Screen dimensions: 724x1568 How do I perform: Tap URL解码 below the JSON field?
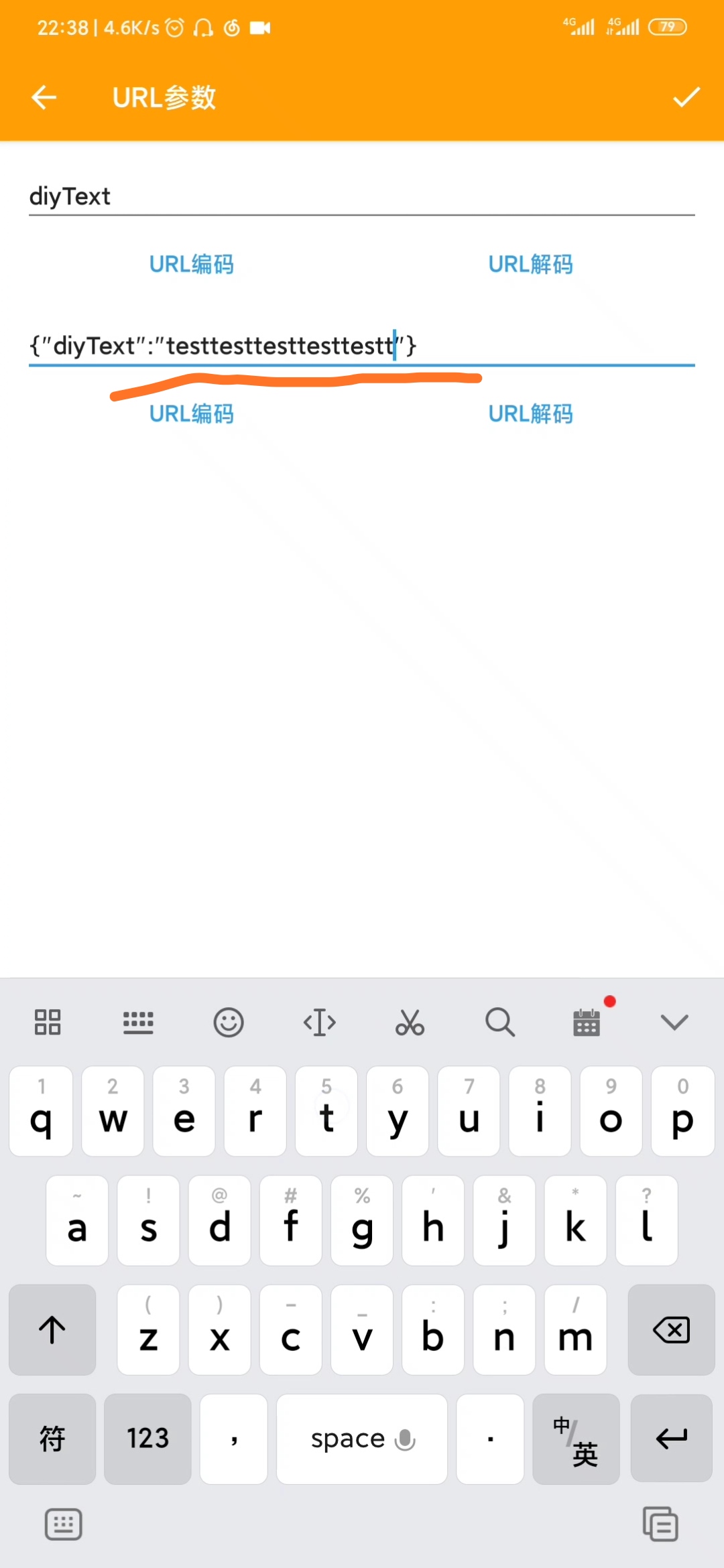(530, 414)
